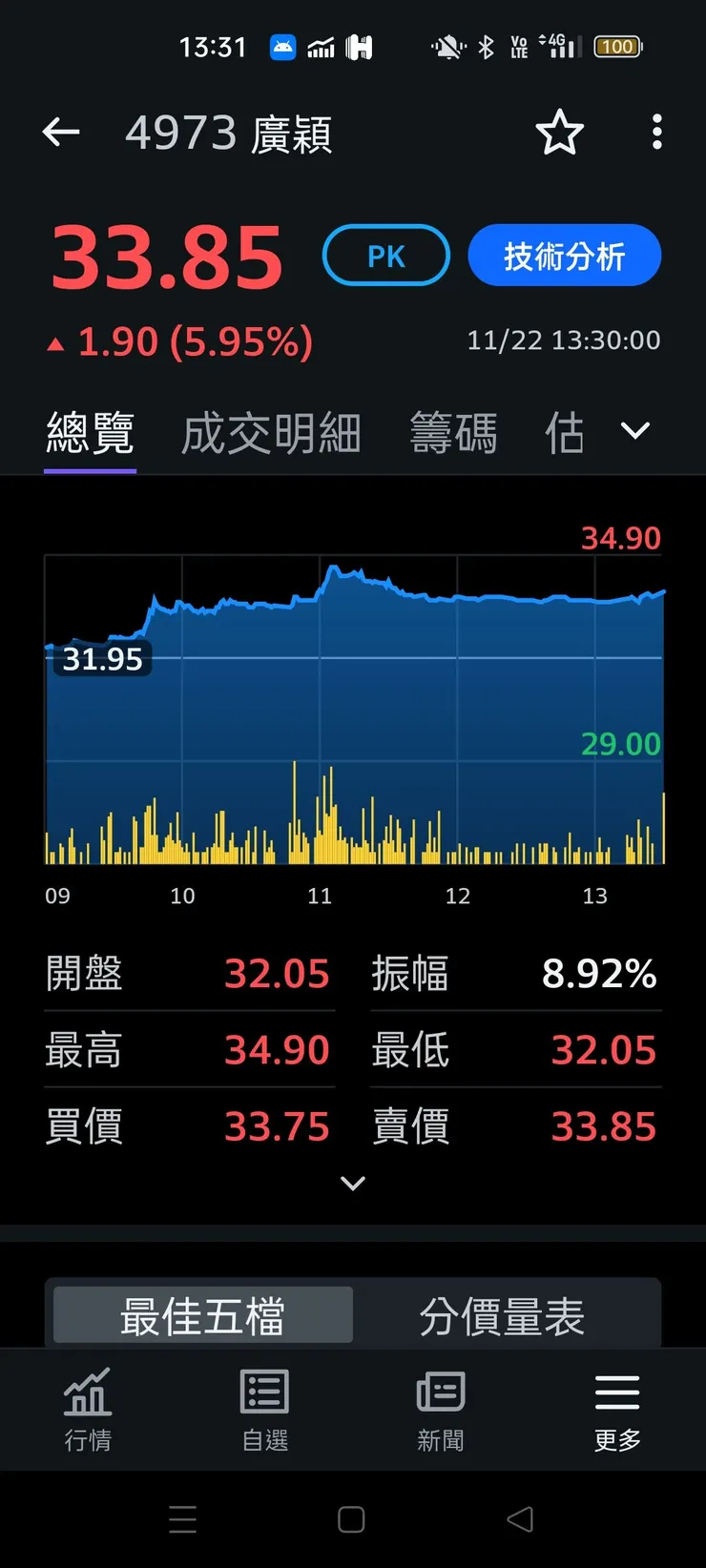Select the current price 33.85 display
The width and height of the screenshot is (706, 1568).
point(167,253)
